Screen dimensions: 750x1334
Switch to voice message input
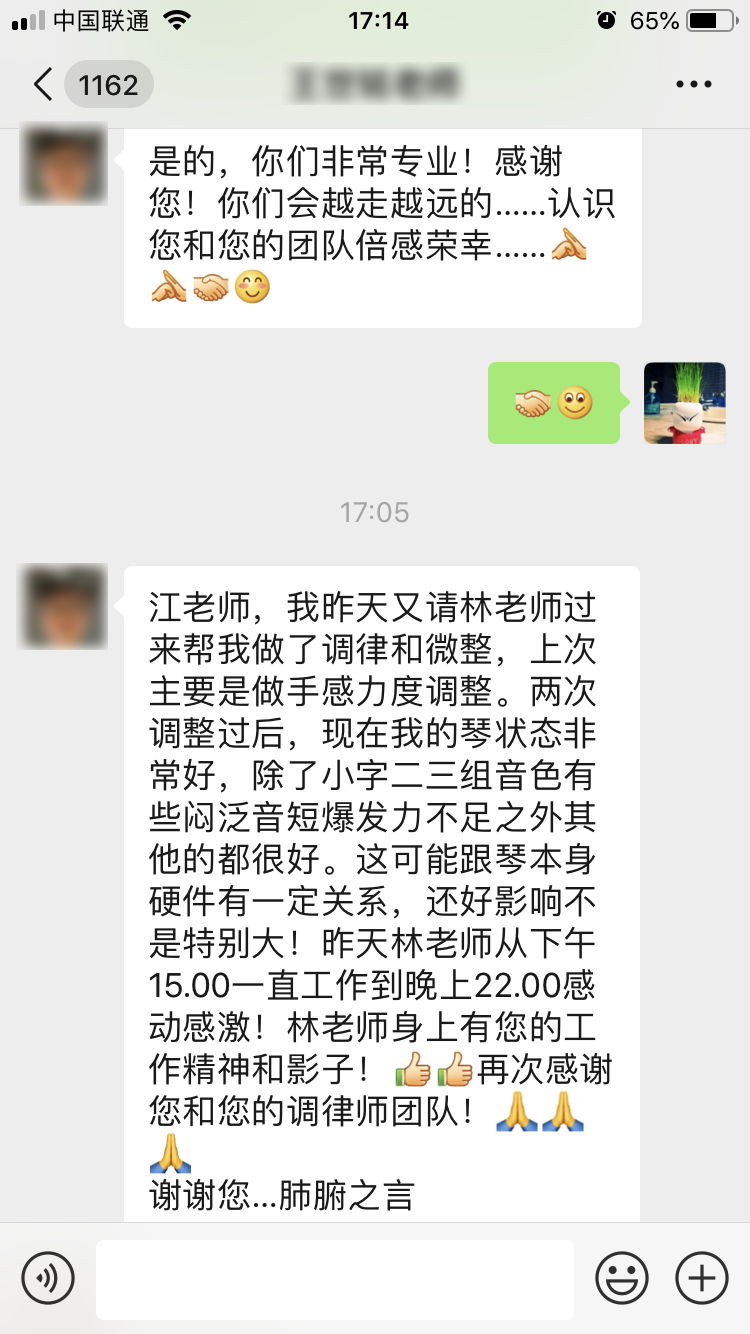pyautogui.click(x=48, y=1278)
